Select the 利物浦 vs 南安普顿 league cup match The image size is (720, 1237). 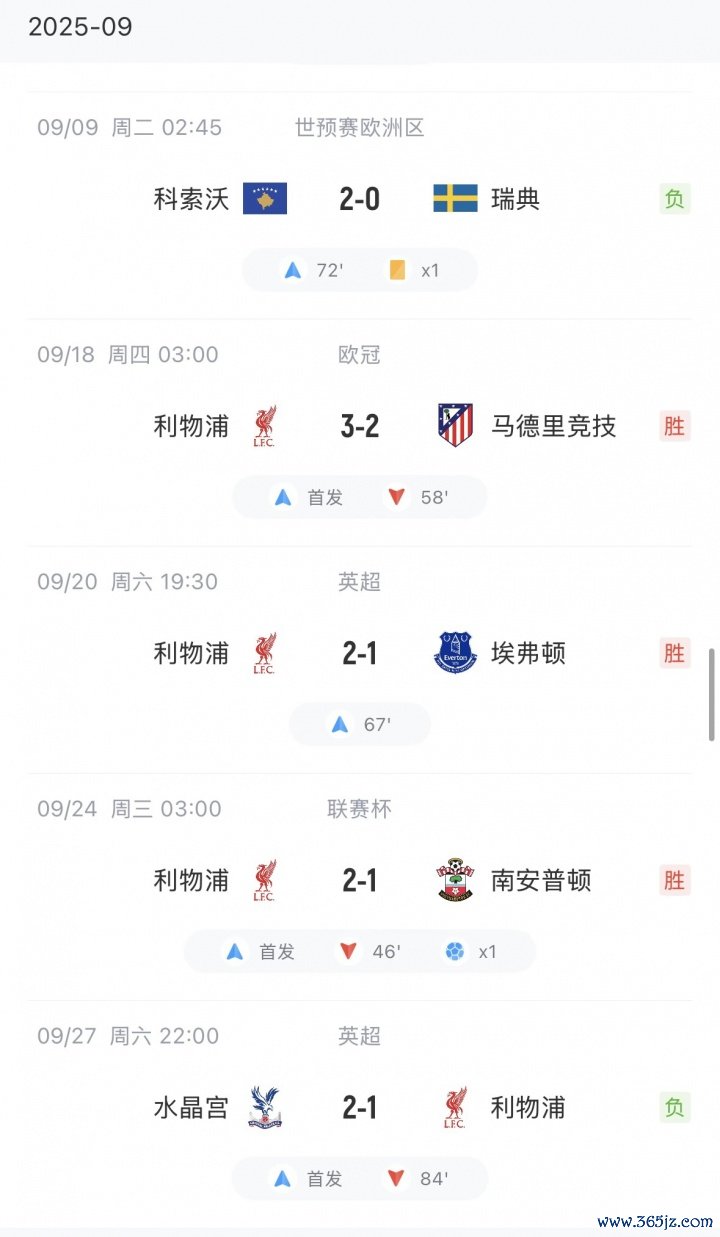tap(359, 880)
